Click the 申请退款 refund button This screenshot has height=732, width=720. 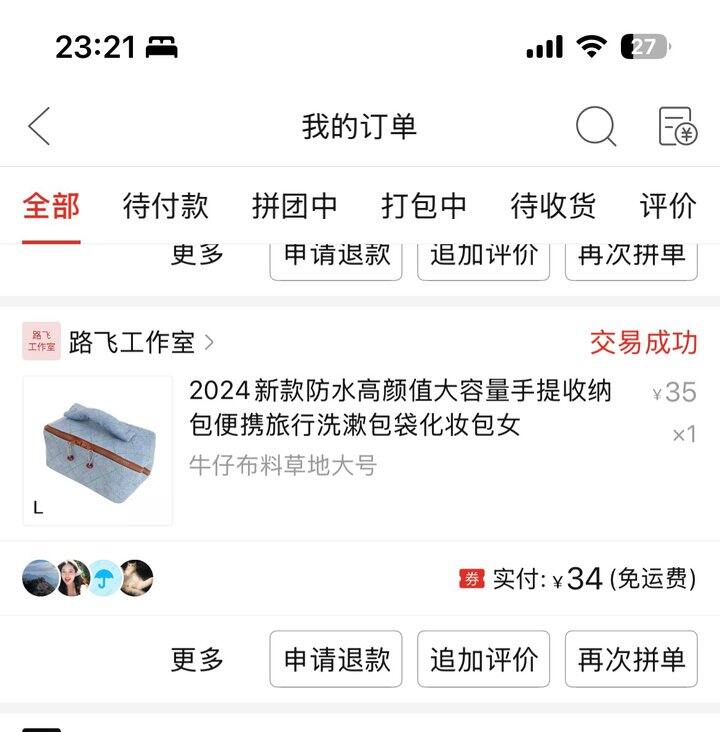336,659
